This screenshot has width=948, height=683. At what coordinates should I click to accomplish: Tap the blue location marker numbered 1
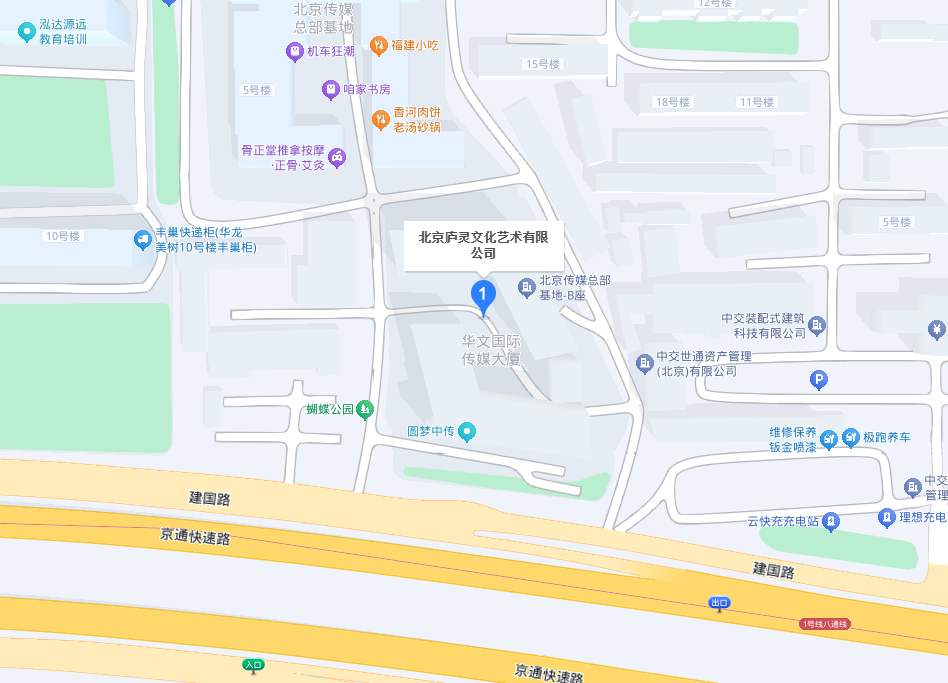coord(483,295)
